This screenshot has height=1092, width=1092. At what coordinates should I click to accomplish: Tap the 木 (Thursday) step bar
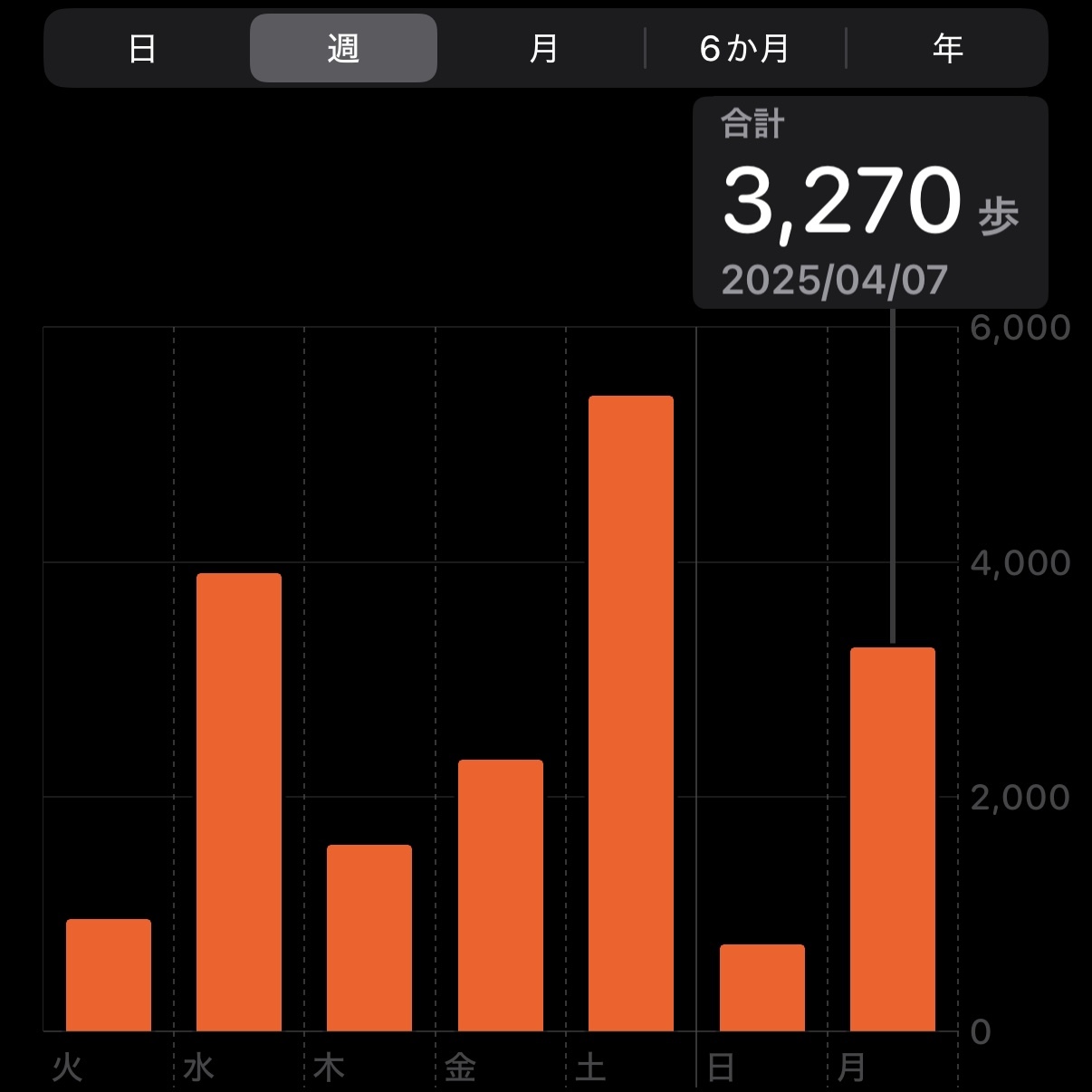tap(369, 938)
